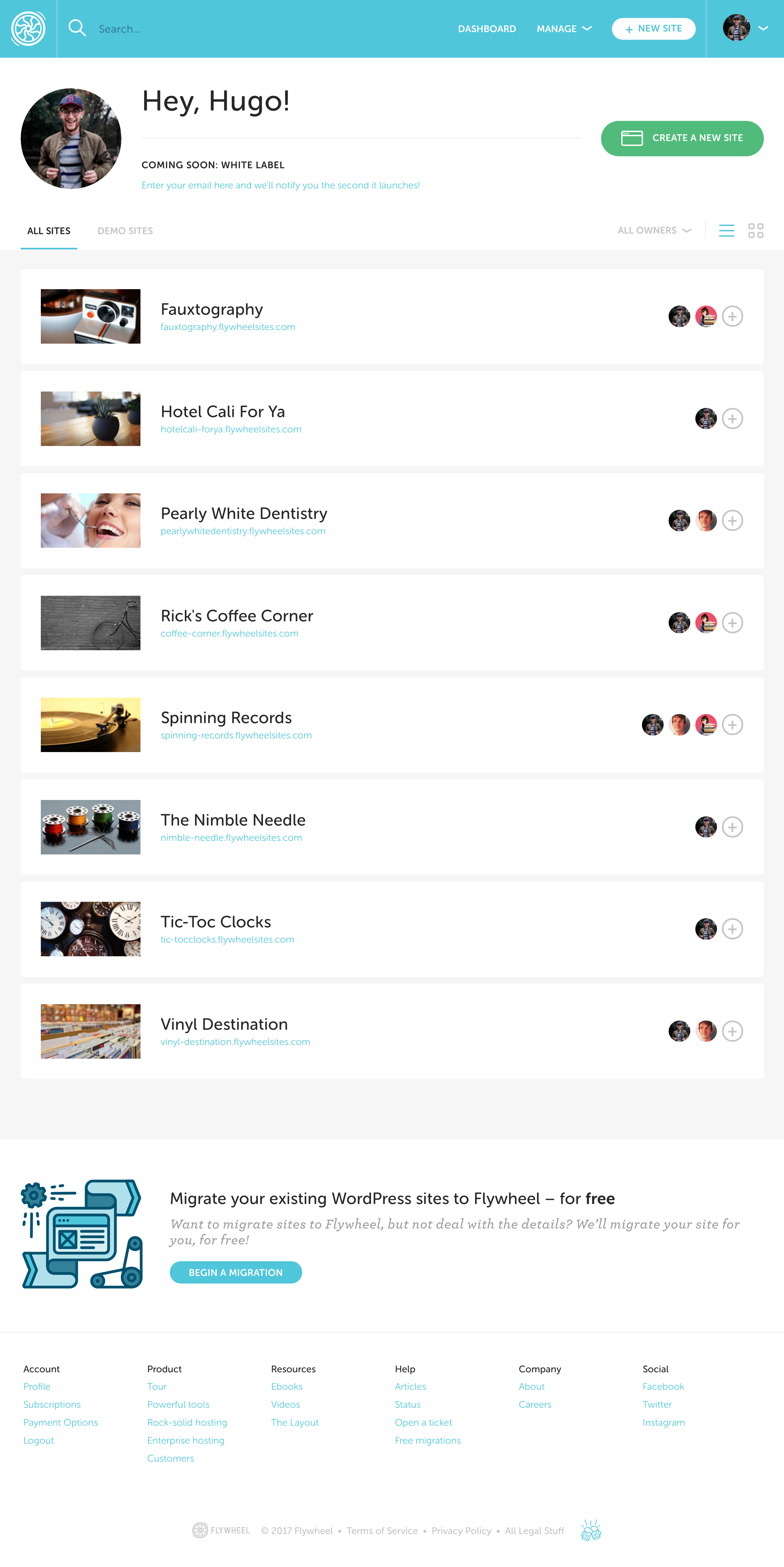Expand the Manage menu
Viewport: 784px width, 1567px height.
[563, 29]
